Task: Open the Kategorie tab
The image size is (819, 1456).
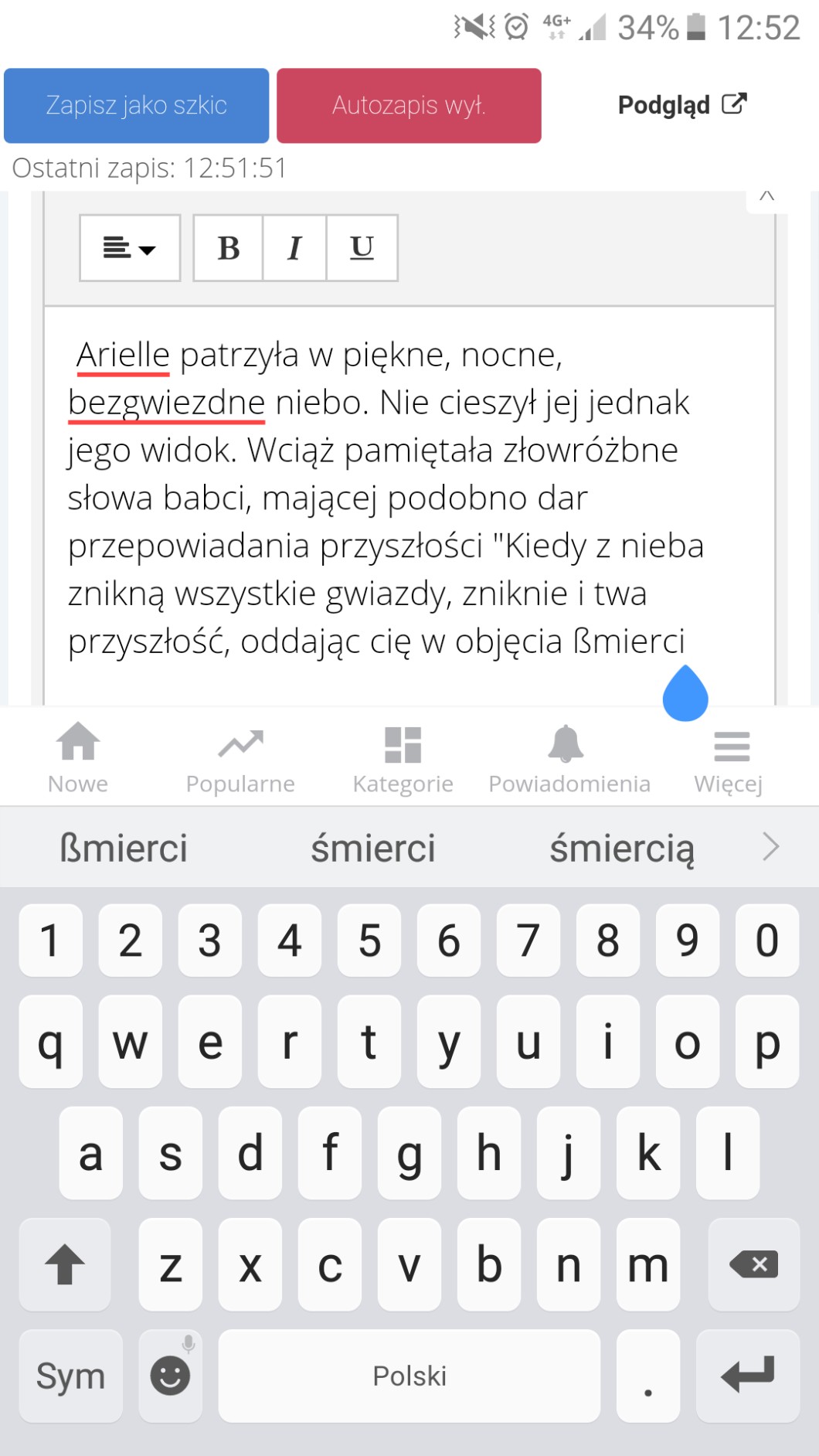Action: pos(403,757)
